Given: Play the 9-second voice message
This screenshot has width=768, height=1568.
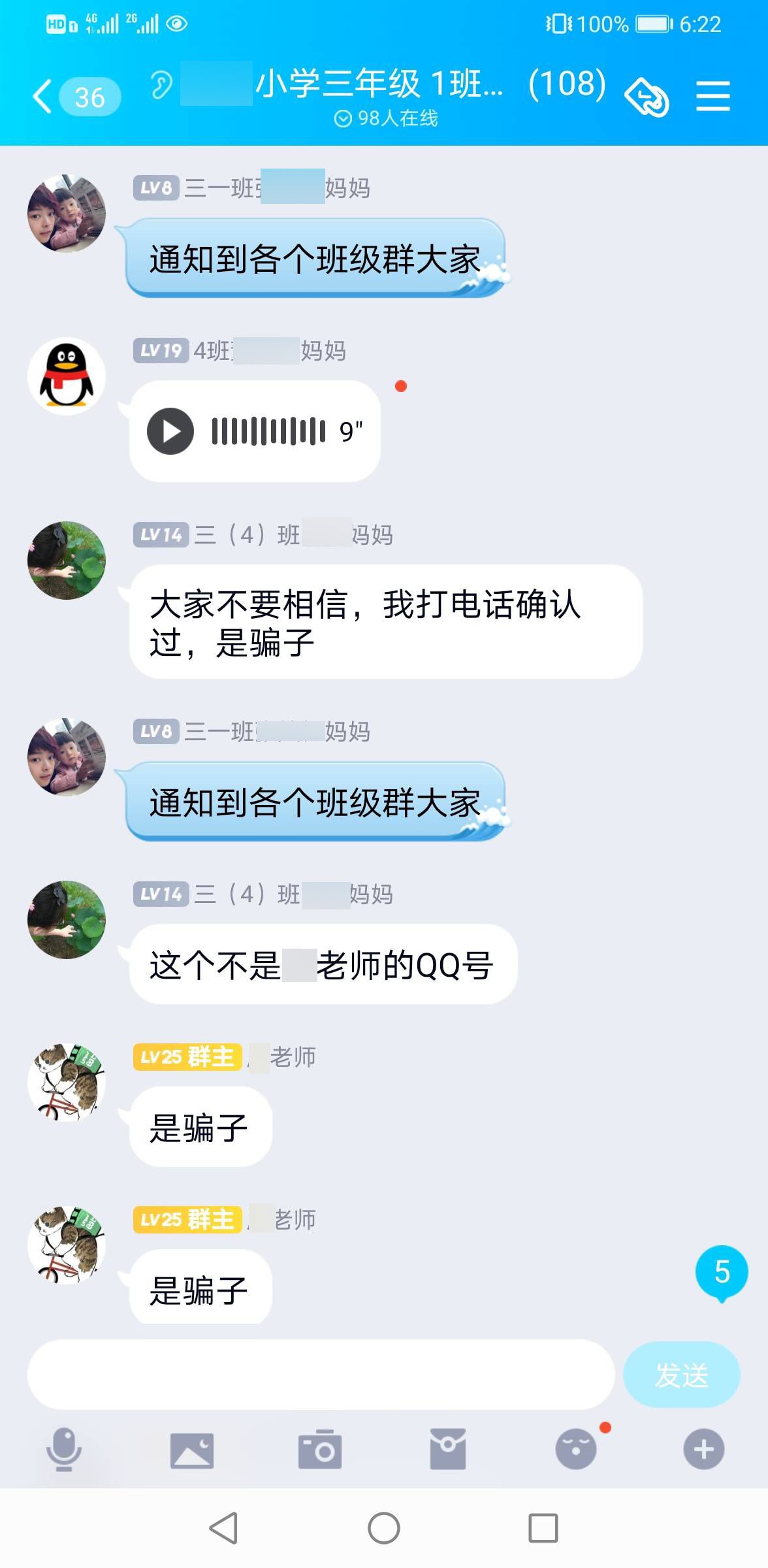Looking at the screenshot, I should [x=170, y=431].
